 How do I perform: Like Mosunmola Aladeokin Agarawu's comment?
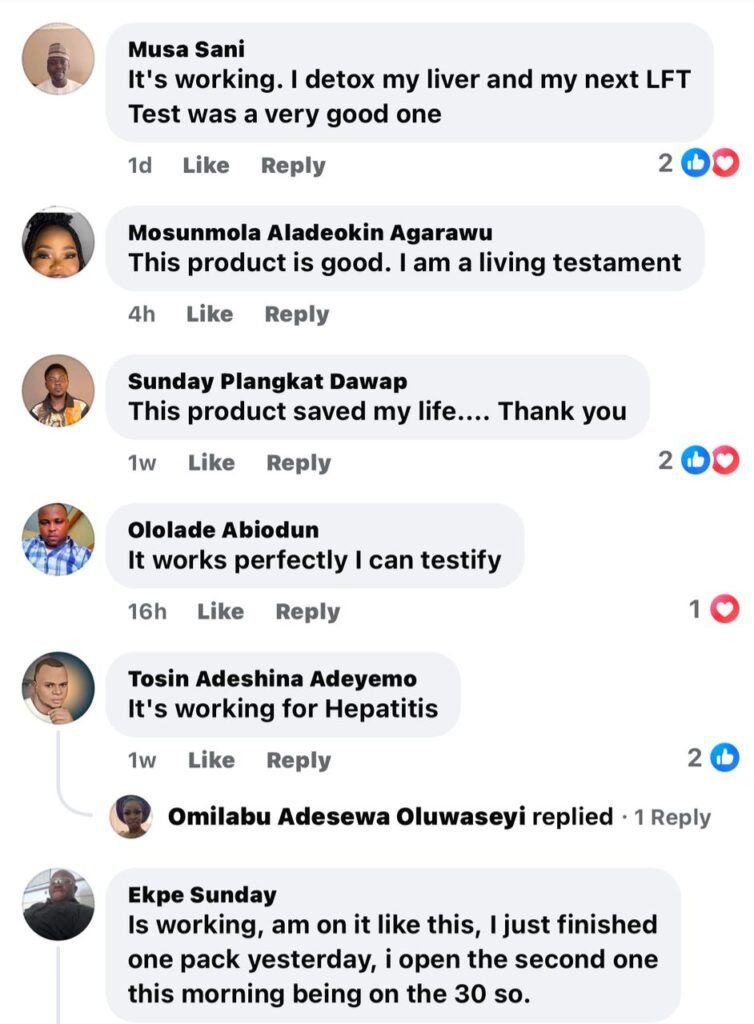[209, 314]
